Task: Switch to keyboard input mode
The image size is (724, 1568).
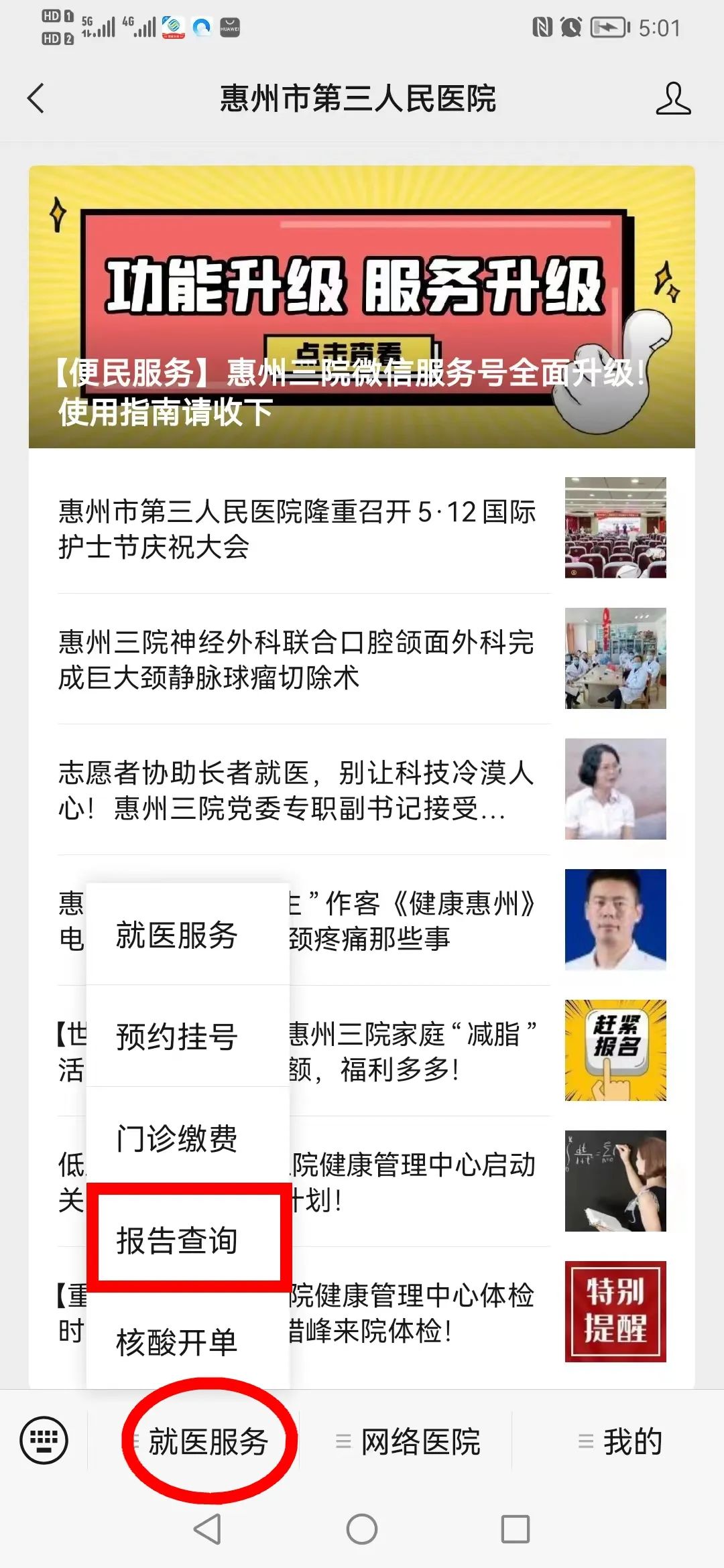Action: click(44, 1441)
